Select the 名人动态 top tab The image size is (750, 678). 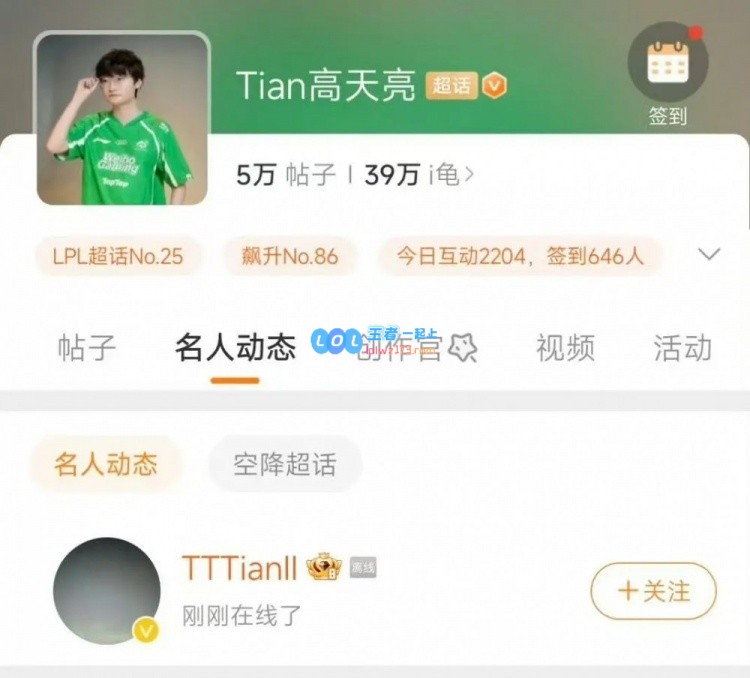(235, 348)
